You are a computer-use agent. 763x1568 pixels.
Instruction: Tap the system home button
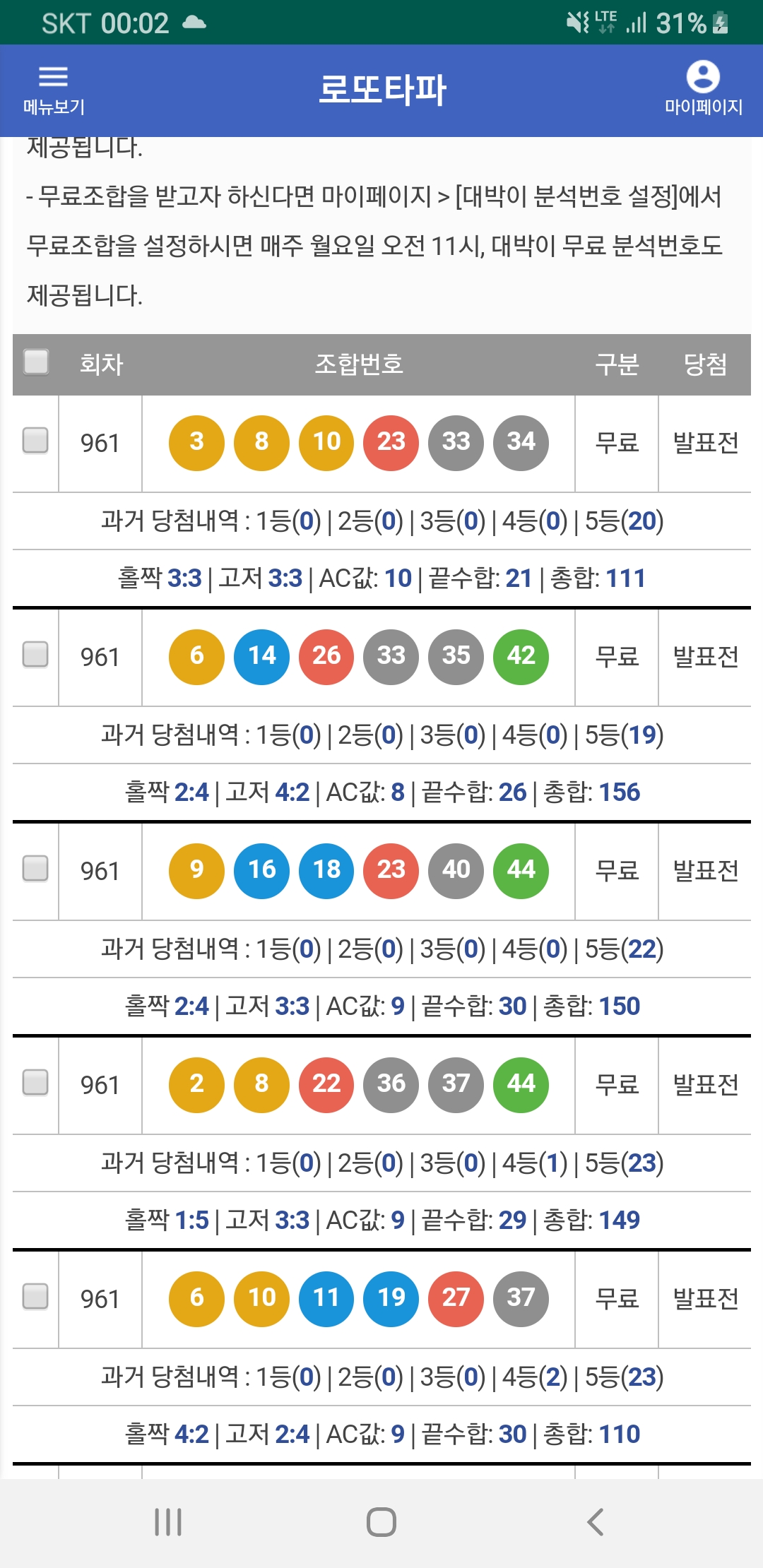[381, 1521]
